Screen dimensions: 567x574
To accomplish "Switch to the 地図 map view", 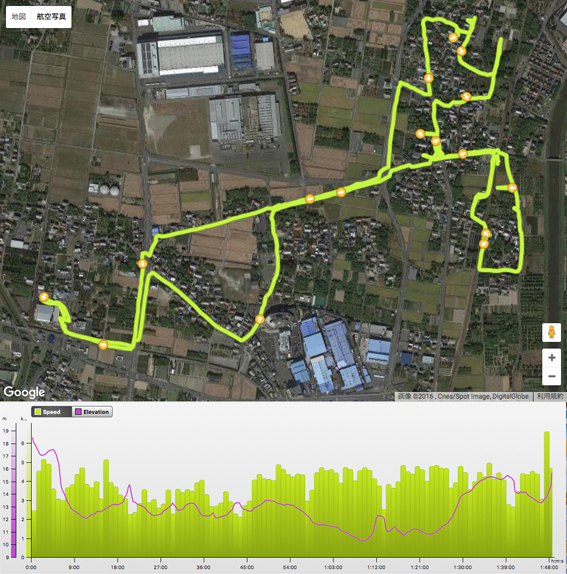I will tap(19, 16).
